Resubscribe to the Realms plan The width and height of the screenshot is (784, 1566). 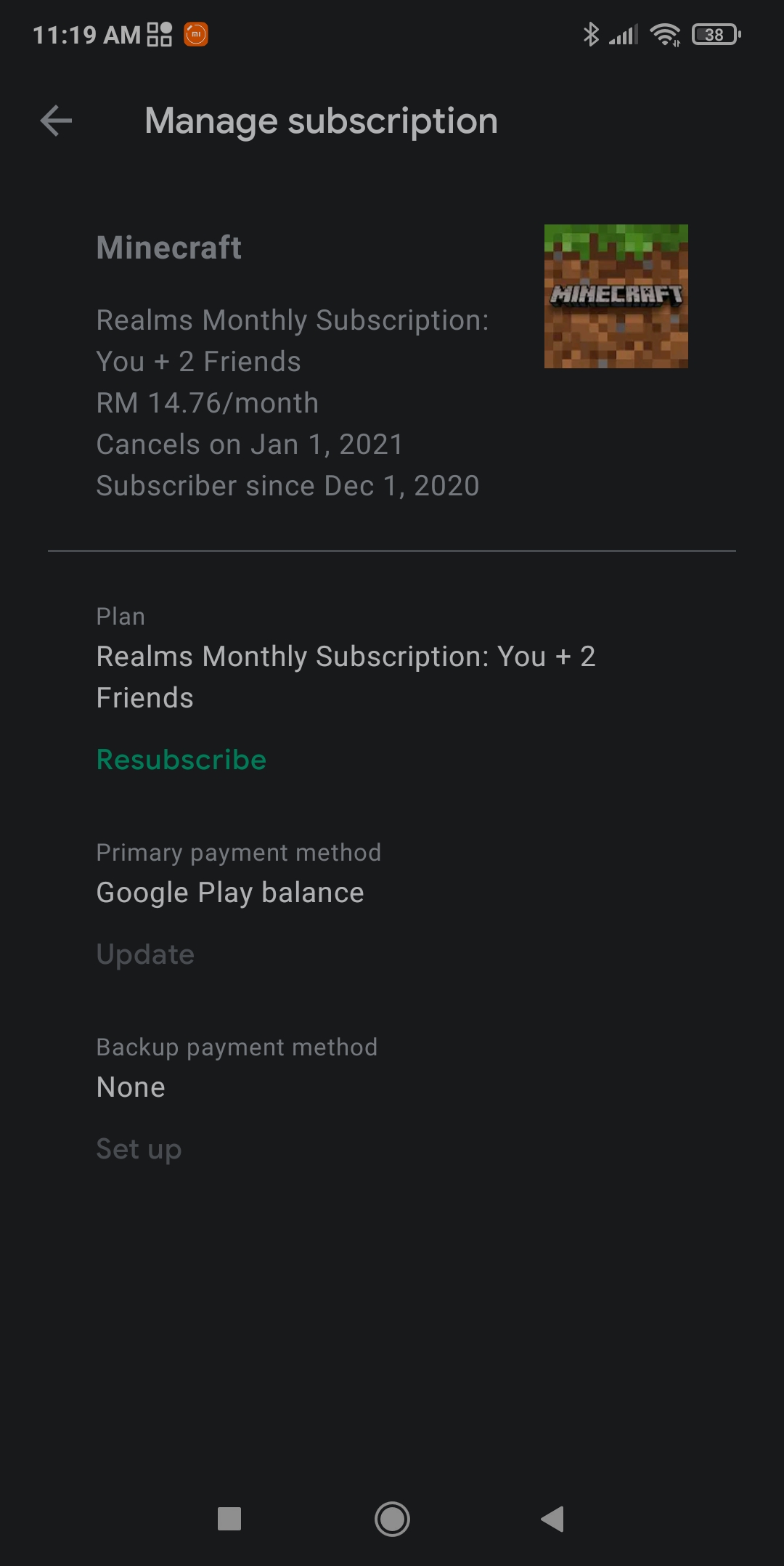(181, 760)
